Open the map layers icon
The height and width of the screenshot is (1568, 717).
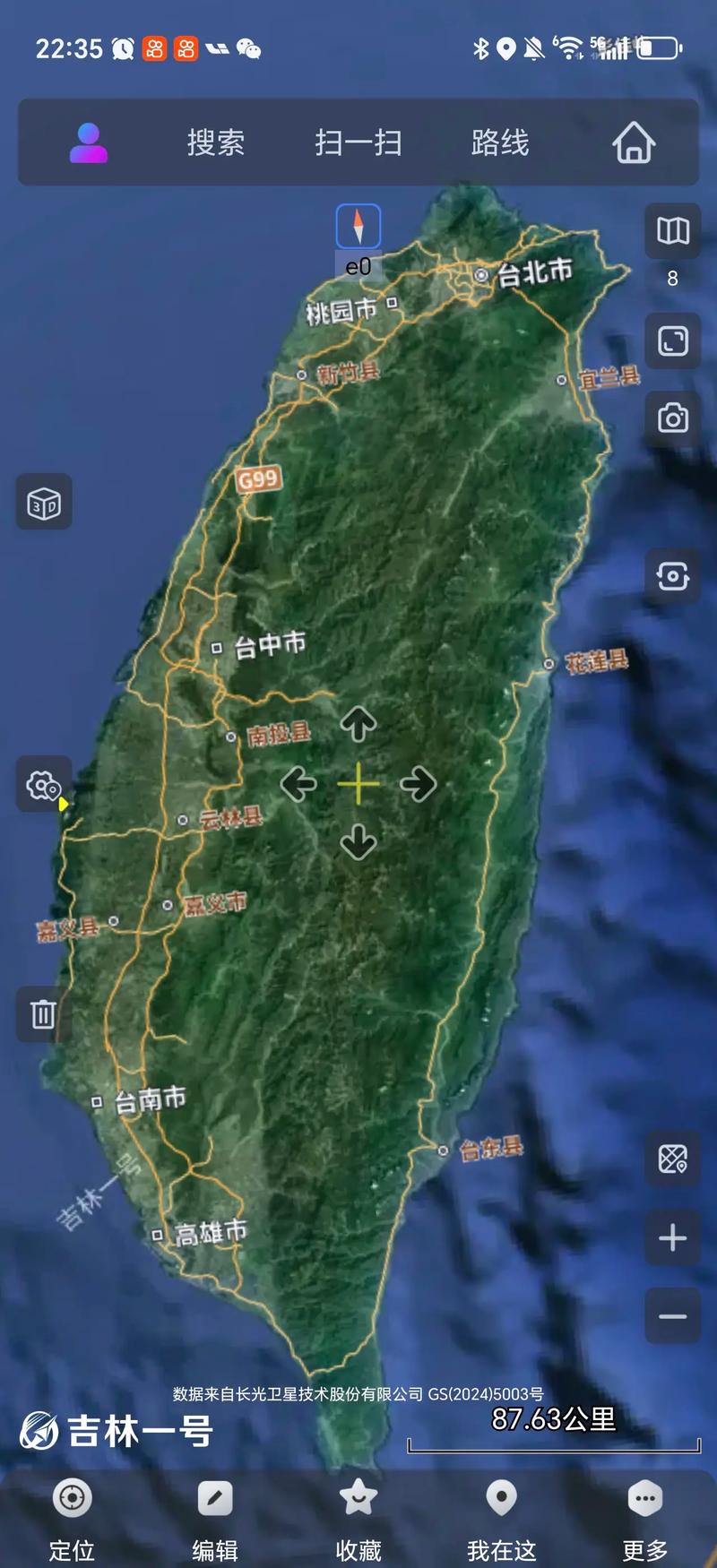pos(673,231)
